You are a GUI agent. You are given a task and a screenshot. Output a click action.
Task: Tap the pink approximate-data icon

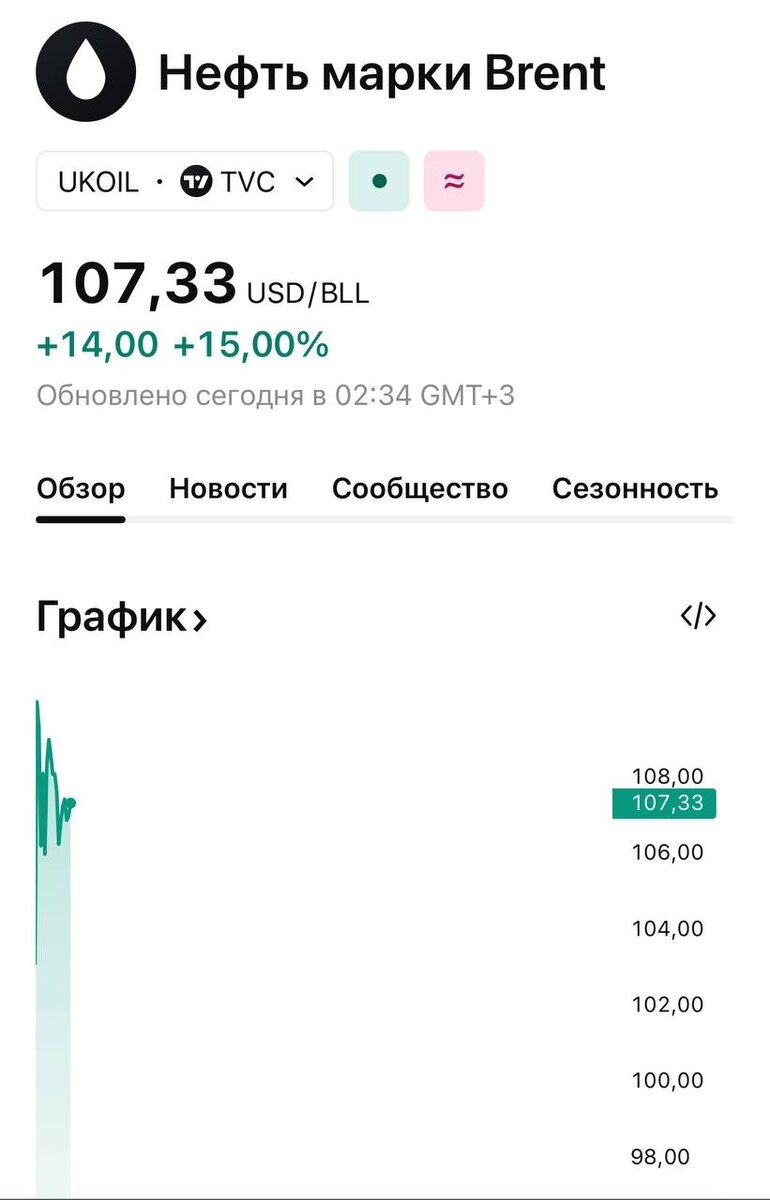point(454,182)
